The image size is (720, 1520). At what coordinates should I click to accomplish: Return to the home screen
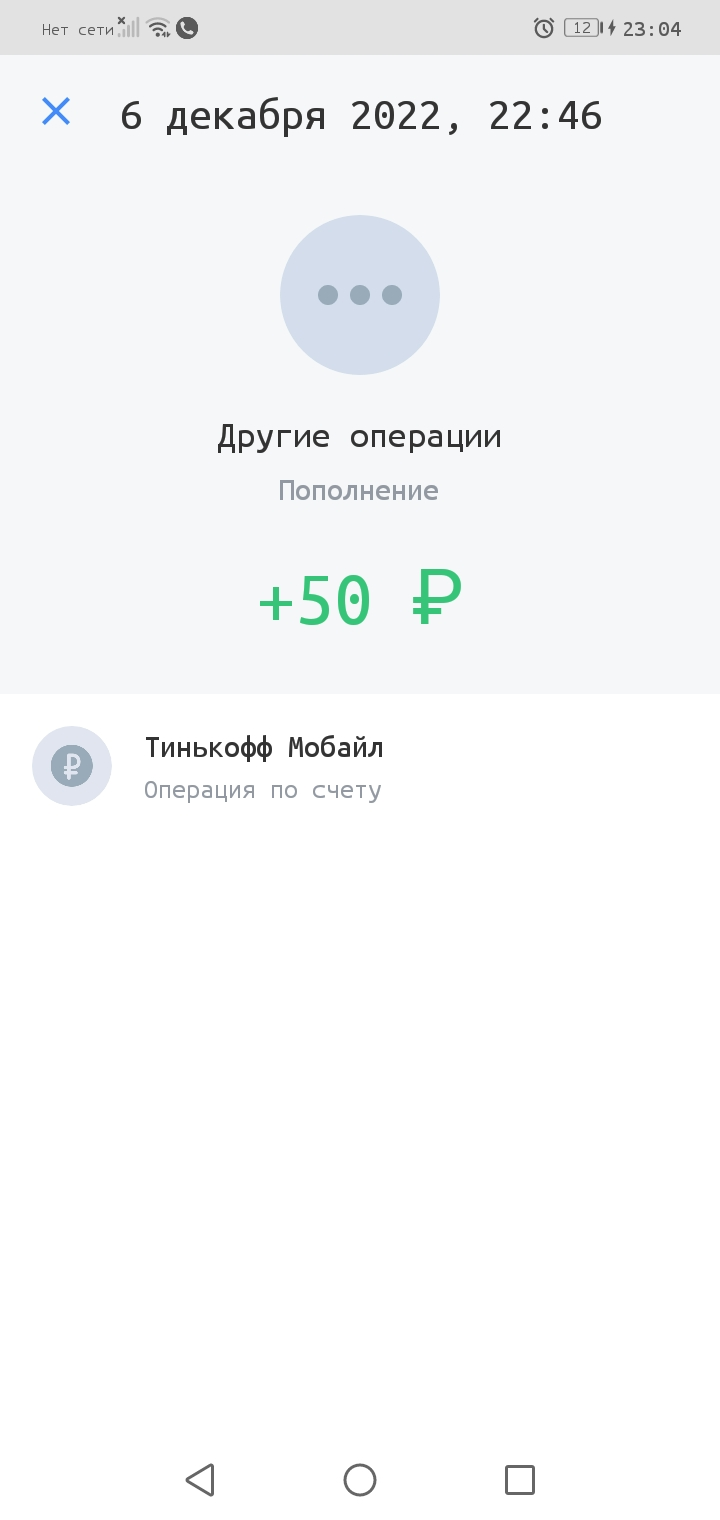(x=360, y=1480)
